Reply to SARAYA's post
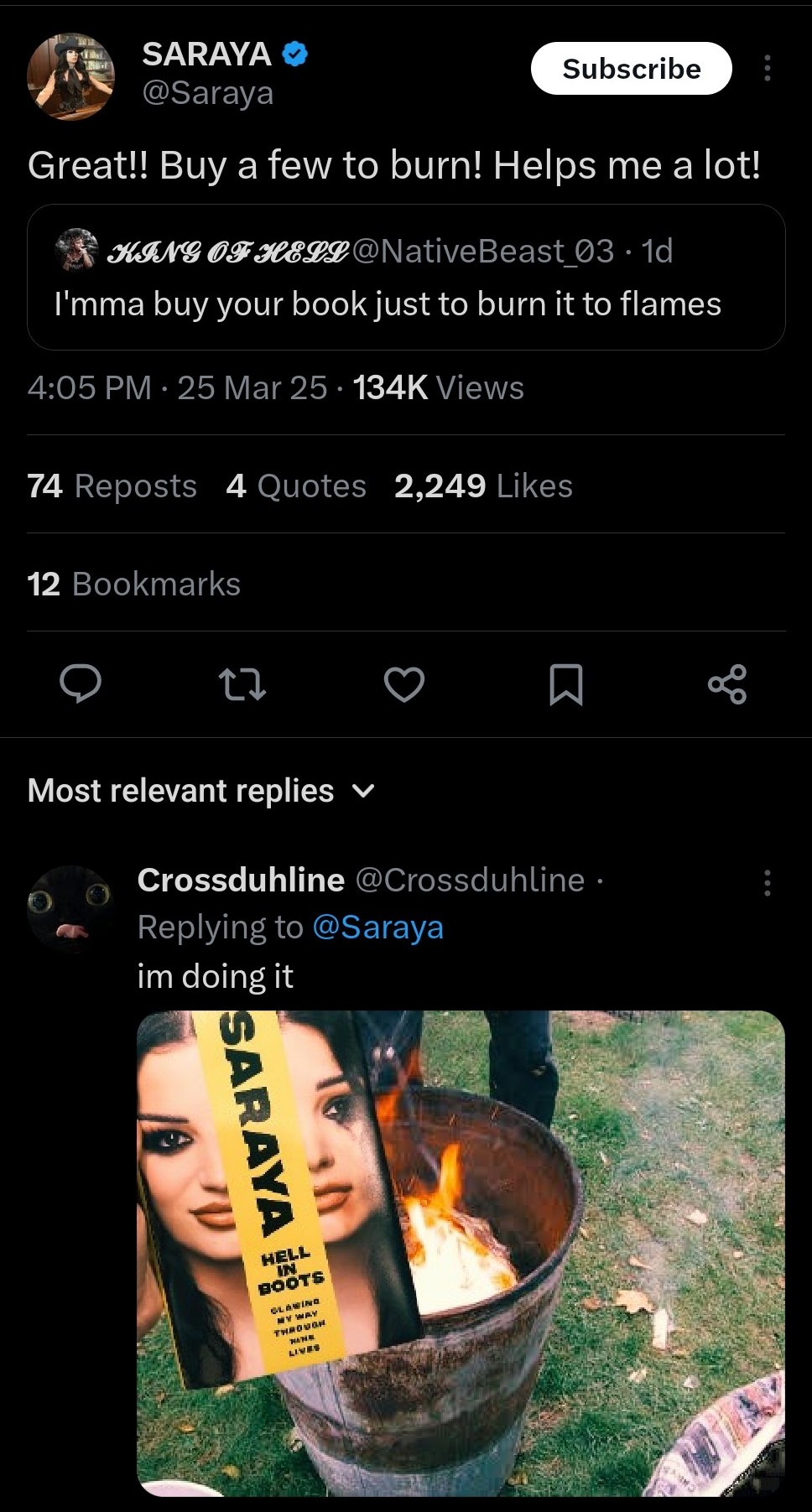 point(81,683)
